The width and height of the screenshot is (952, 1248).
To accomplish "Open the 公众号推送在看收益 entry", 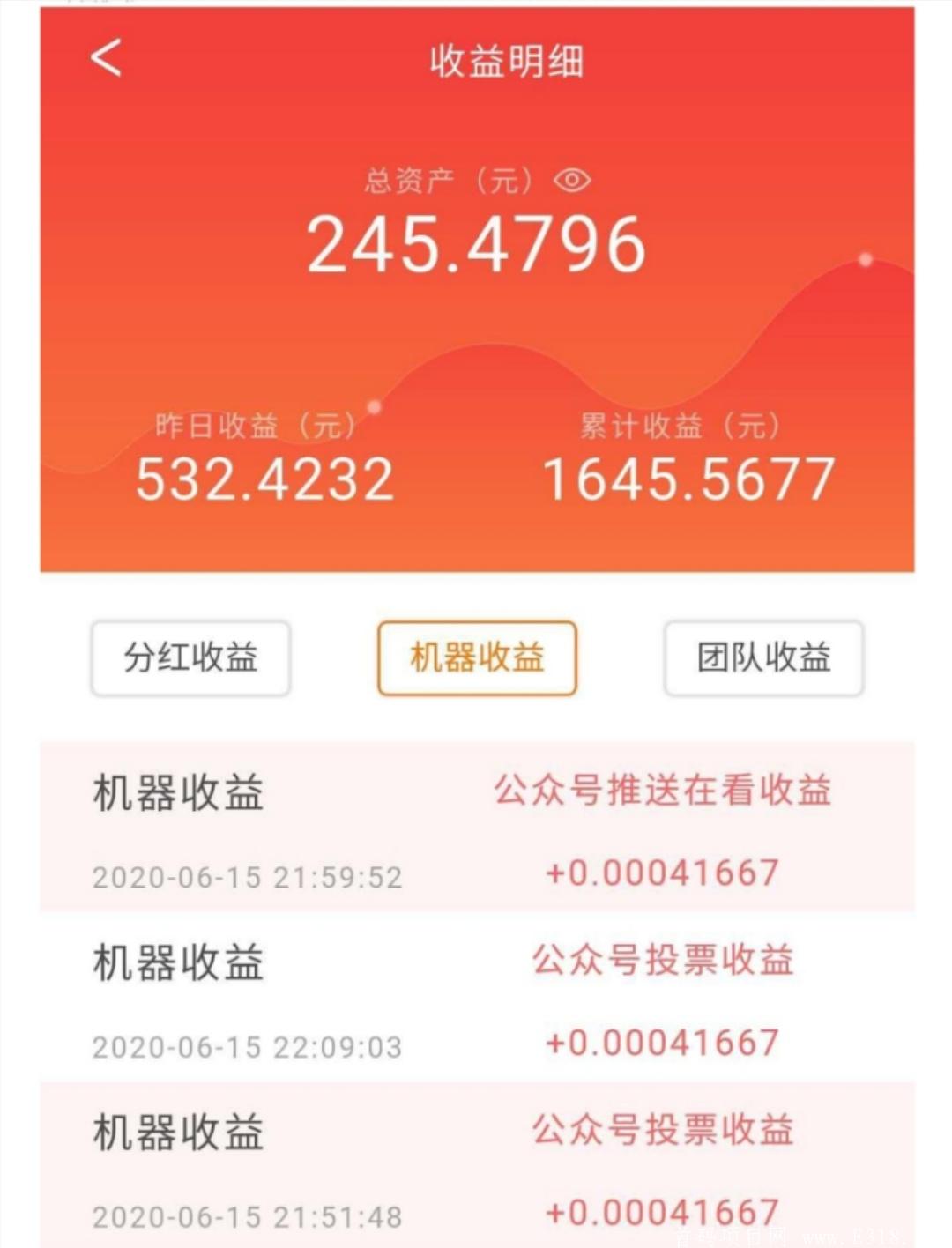I will pyautogui.click(x=661, y=791).
